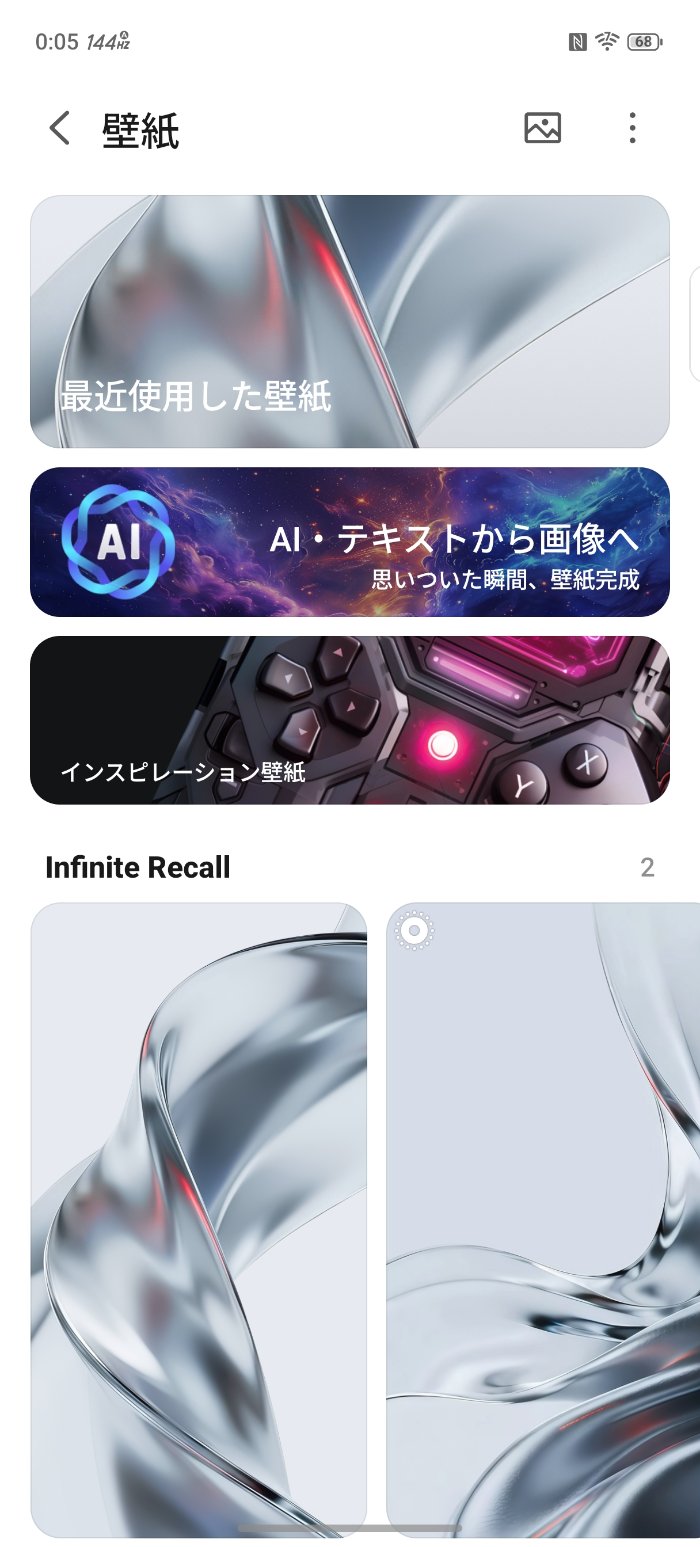Open the gallery image picker icon
This screenshot has height=1547, width=700.
click(x=542, y=128)
